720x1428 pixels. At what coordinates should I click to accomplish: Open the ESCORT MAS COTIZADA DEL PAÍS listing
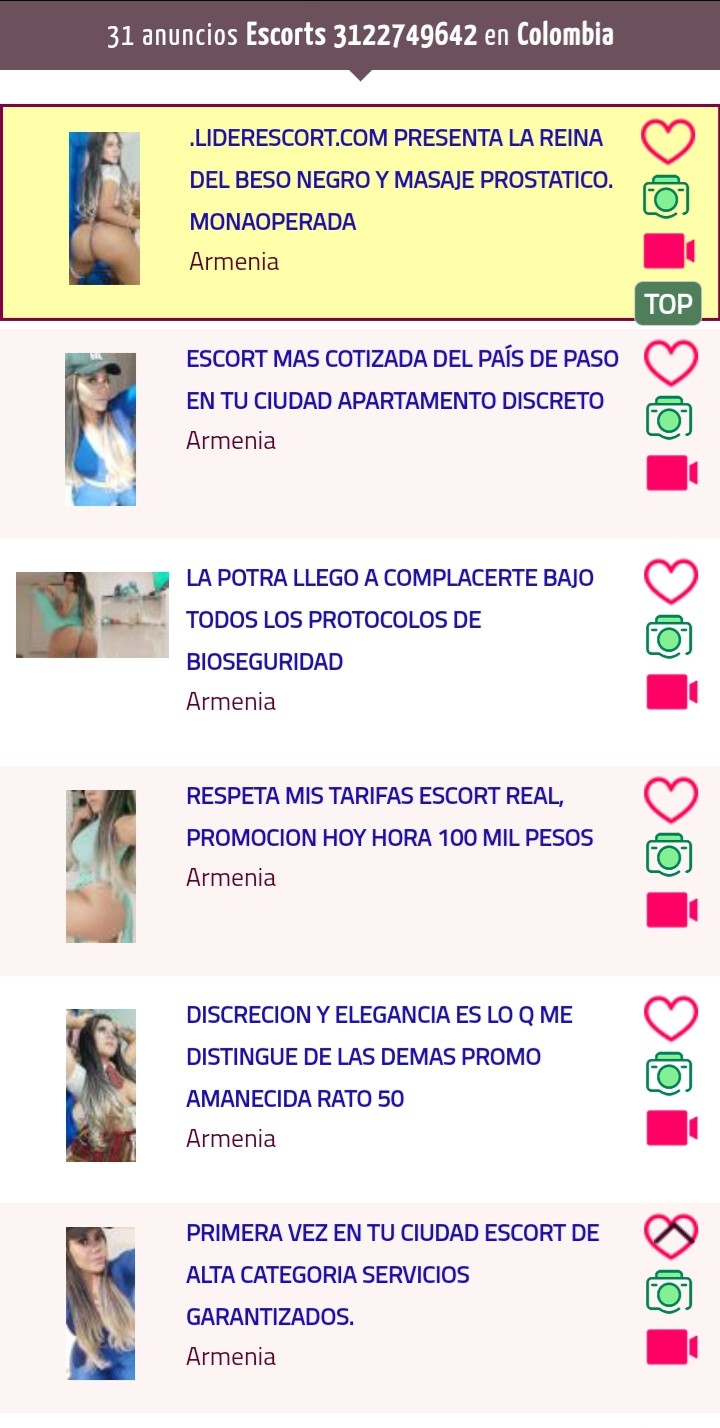click(x=402, y=380)
